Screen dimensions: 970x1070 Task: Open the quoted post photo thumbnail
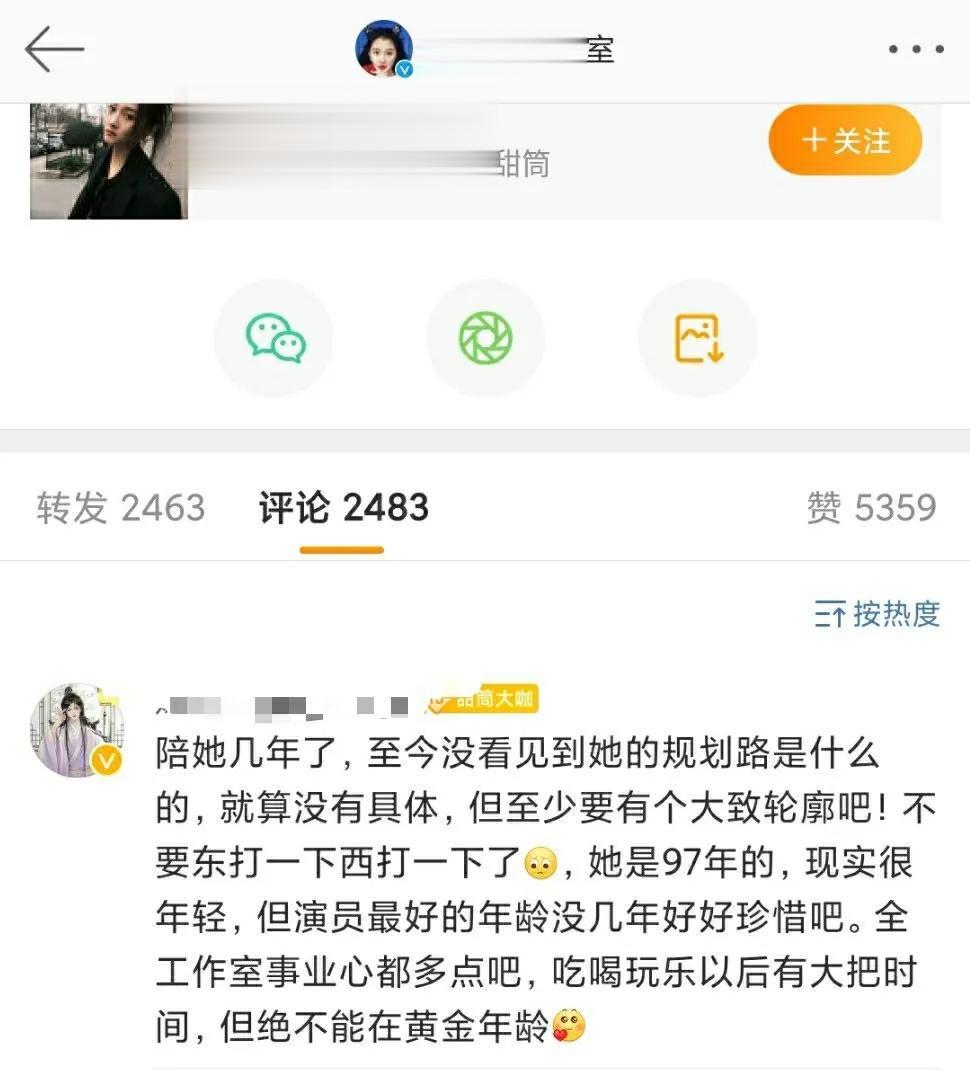[108, 161]
